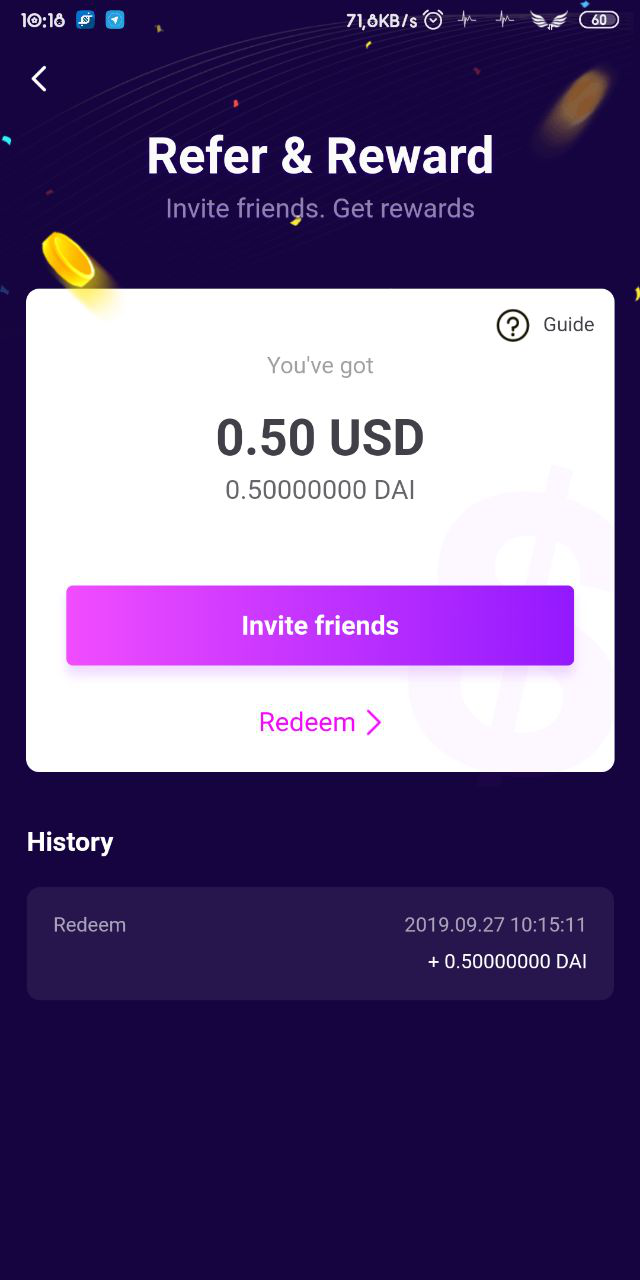The width and height of the screenshot is (640, 1280).
Task: Open Redeem rewards
Action: [x=320, y=722]
